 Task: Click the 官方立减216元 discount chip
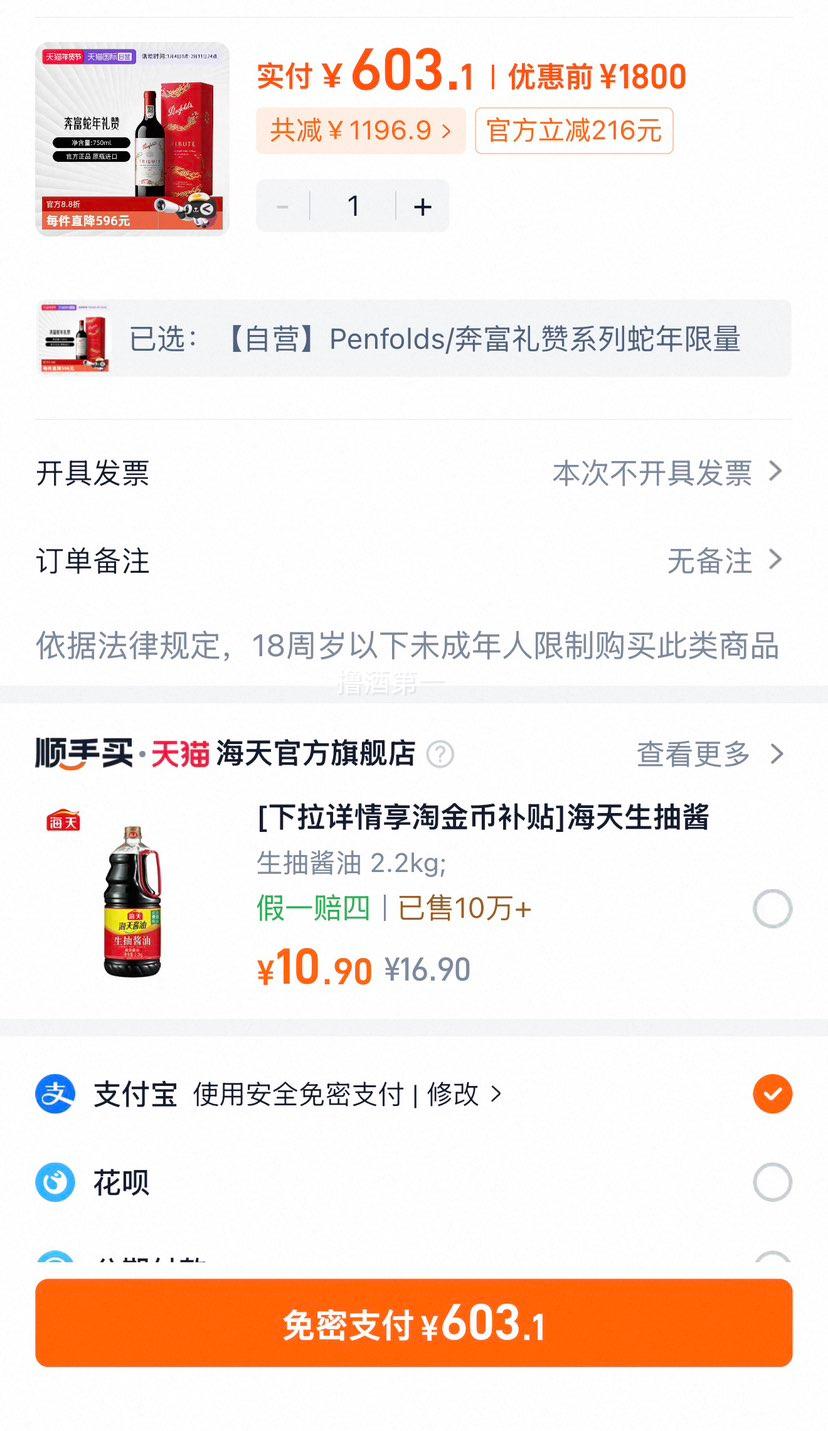[574, 131]
